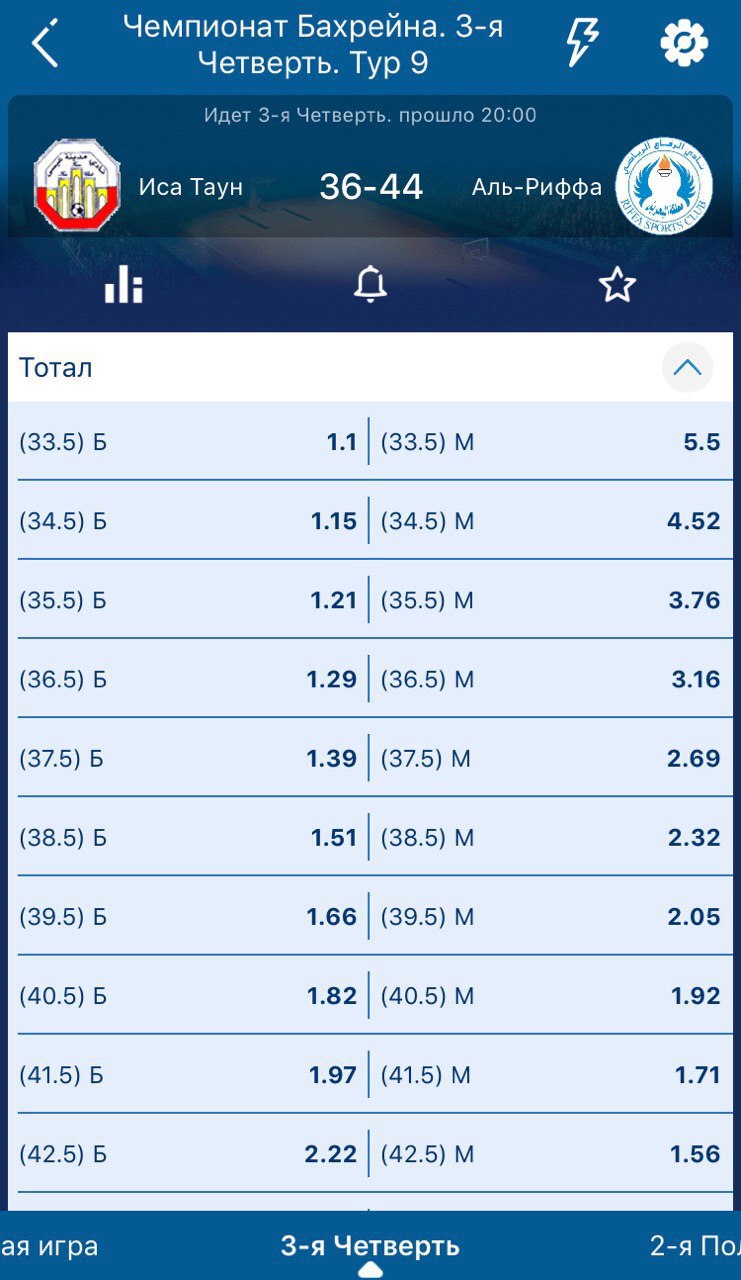Collapse the Тотал section
The image size is (741, 1280).
coord(687,367)
